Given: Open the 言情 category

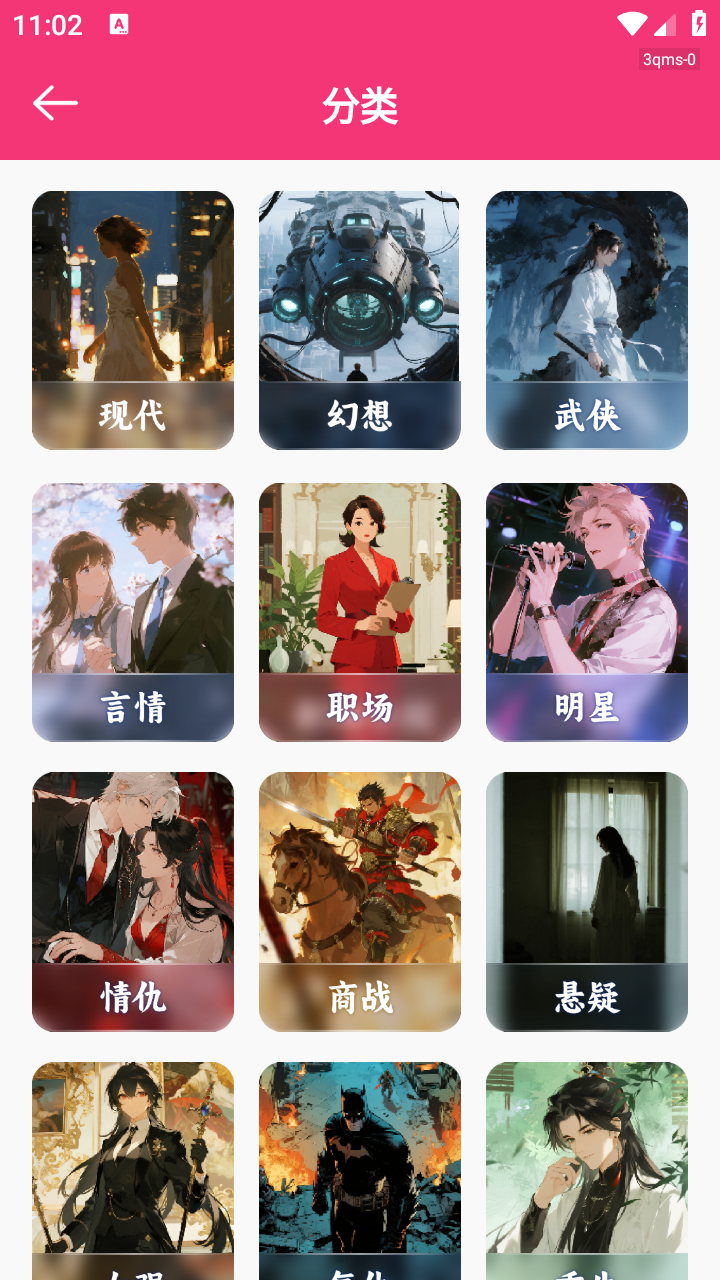Looking at the screenshot, I should pos(132,612).
